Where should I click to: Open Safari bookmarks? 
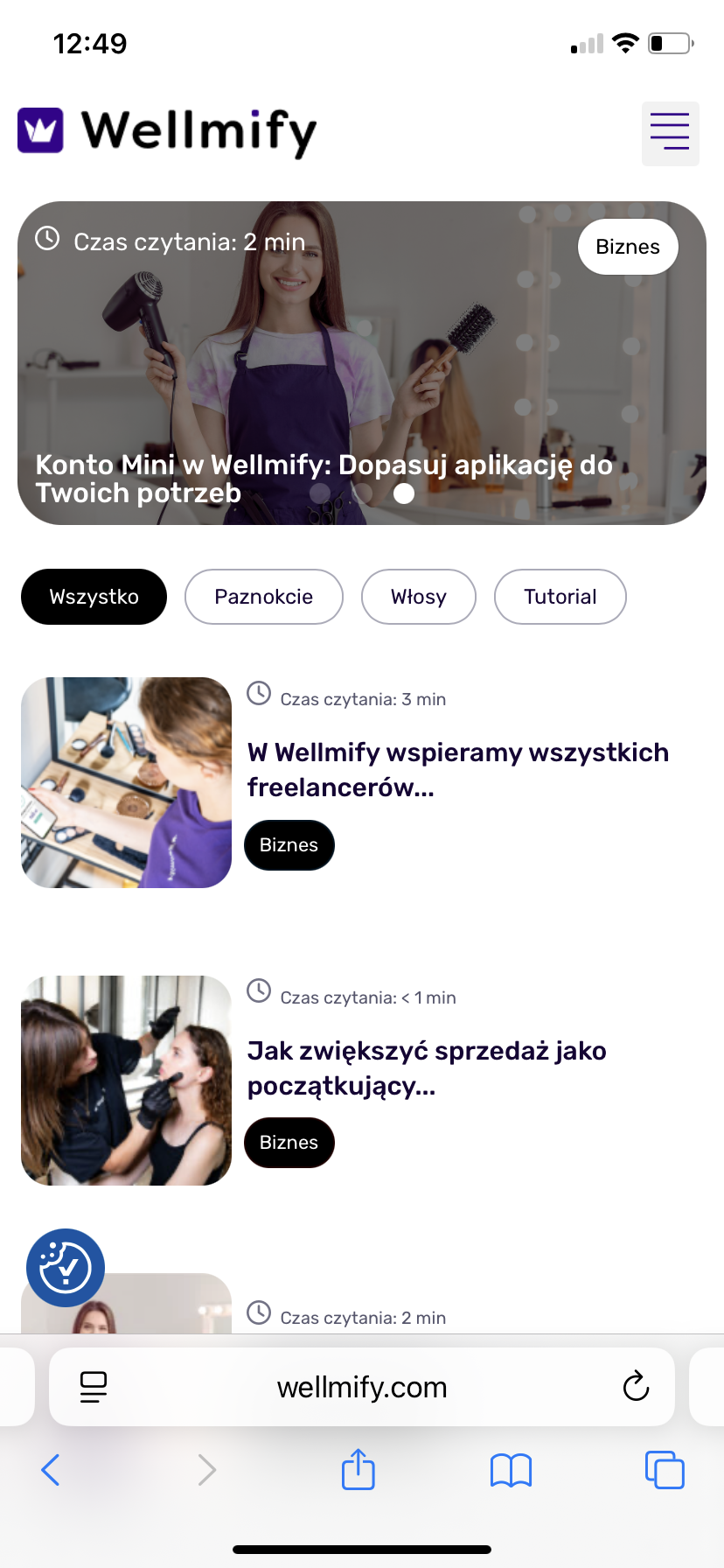511,1470
